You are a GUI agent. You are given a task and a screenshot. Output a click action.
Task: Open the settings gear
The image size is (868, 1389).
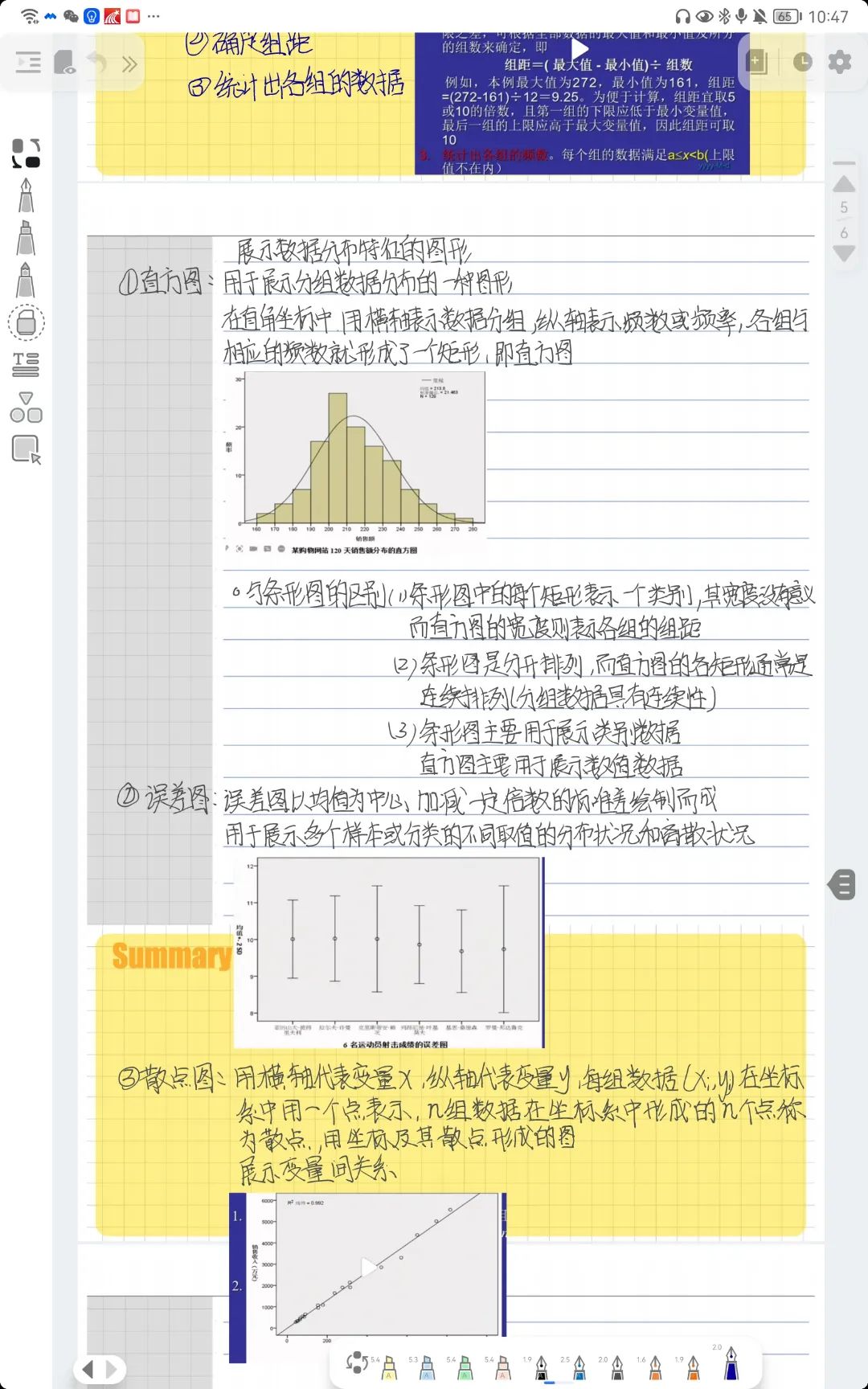coord(840,62)
